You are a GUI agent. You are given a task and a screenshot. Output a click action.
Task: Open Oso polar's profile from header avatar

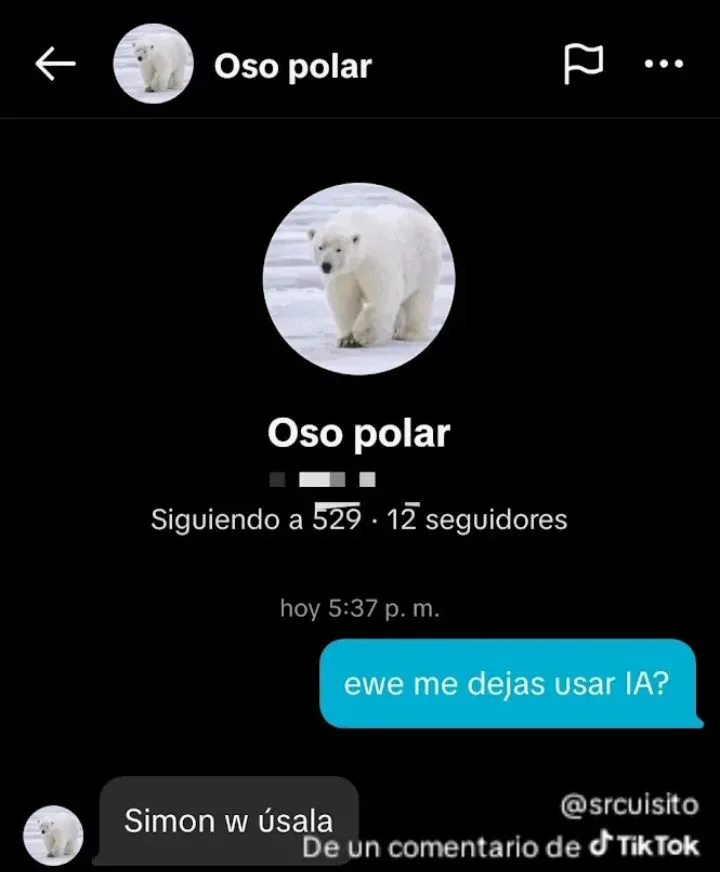(x=153, y=65)
